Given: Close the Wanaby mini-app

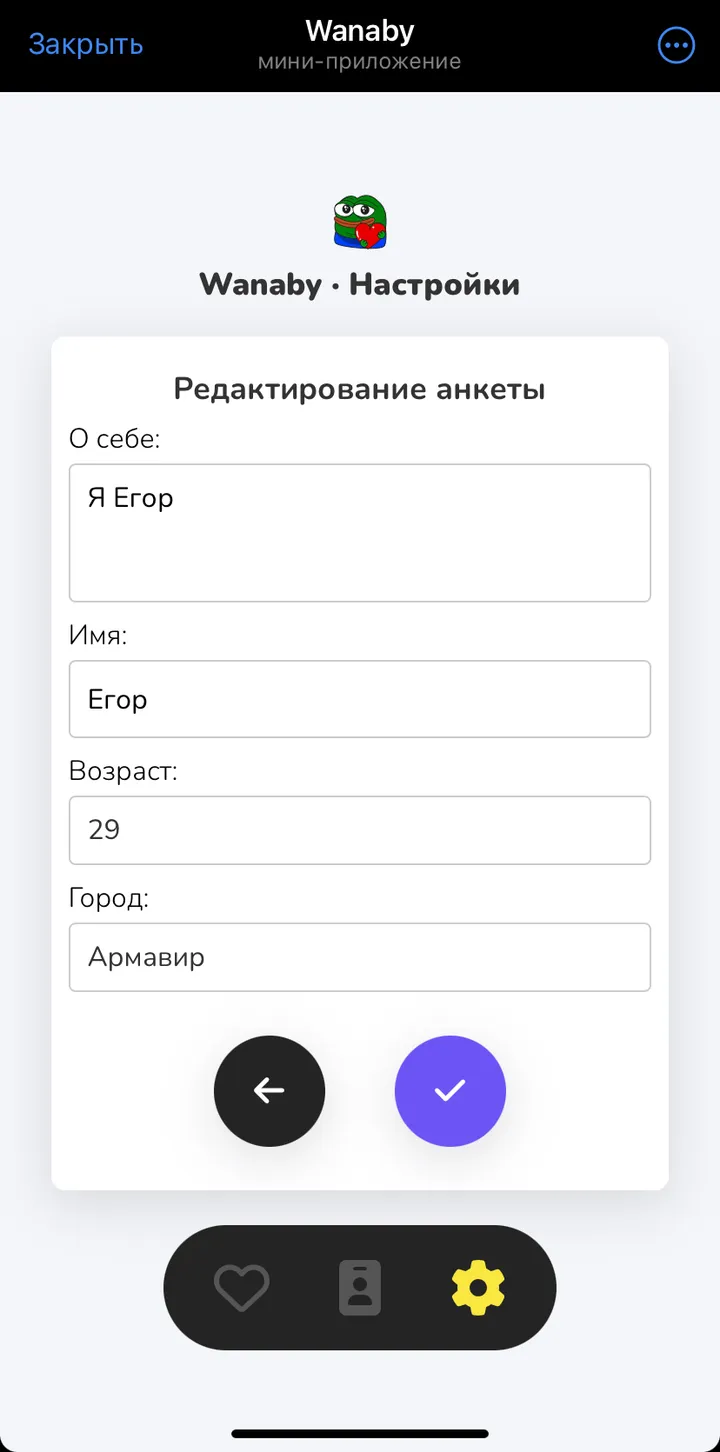Looking at the screenshot, I should [86, 45].
